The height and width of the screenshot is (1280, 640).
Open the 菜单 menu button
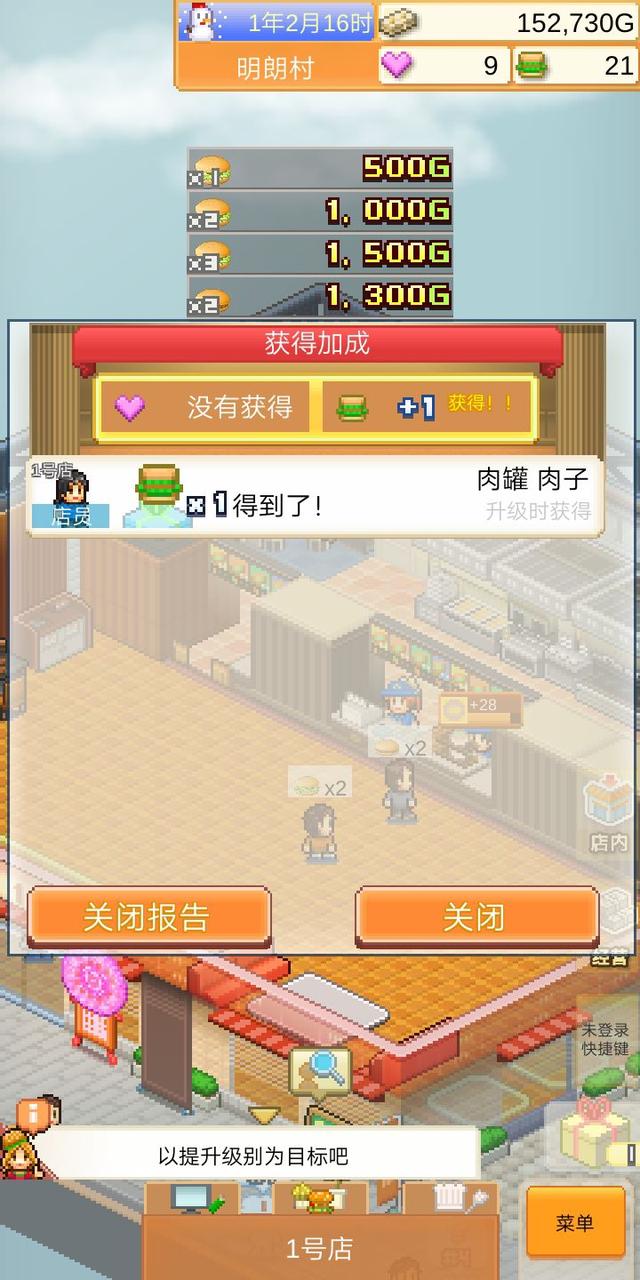pyautogui.click(x=575, y=1222)
